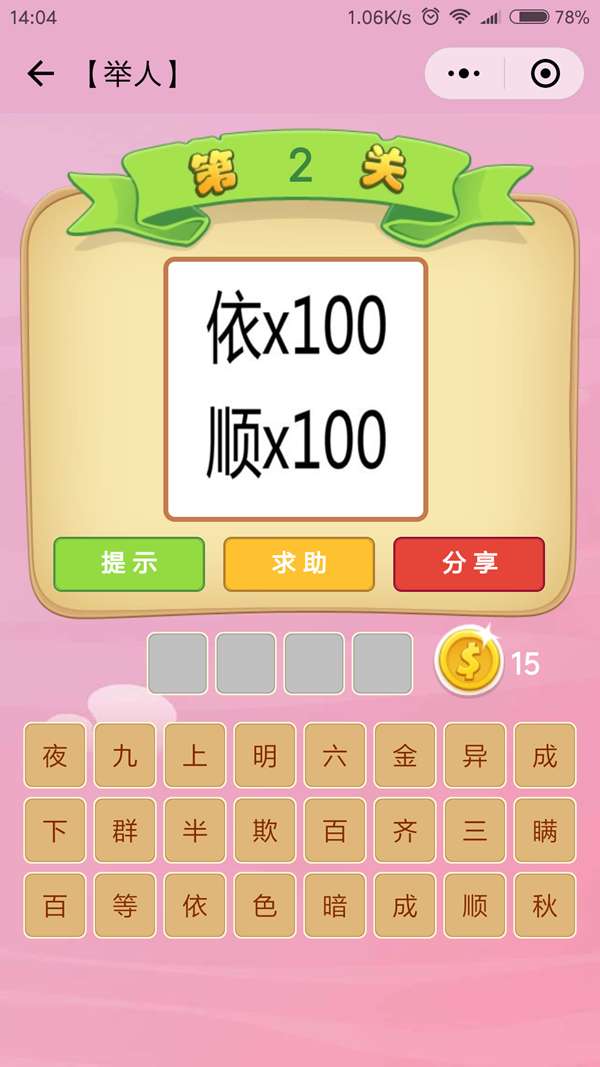Select the 欺 character tile
Image resolution: width=600 pixels, height=1067 pixels.
coord(265,831)
